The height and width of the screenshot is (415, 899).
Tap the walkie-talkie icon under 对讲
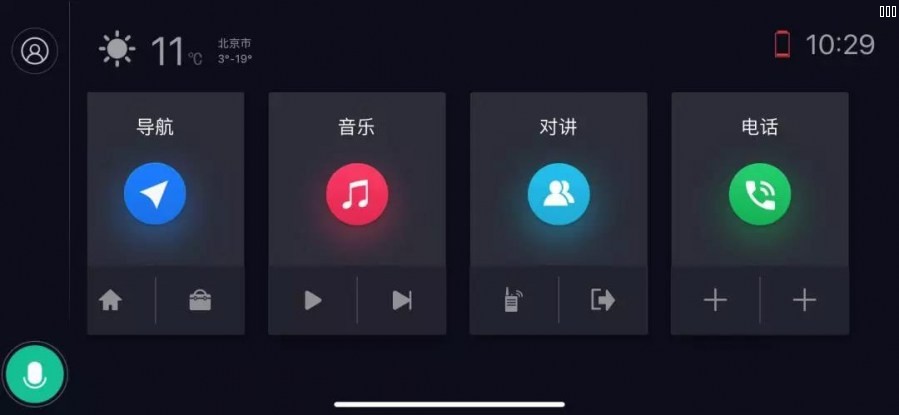click(x=513, y=300)
